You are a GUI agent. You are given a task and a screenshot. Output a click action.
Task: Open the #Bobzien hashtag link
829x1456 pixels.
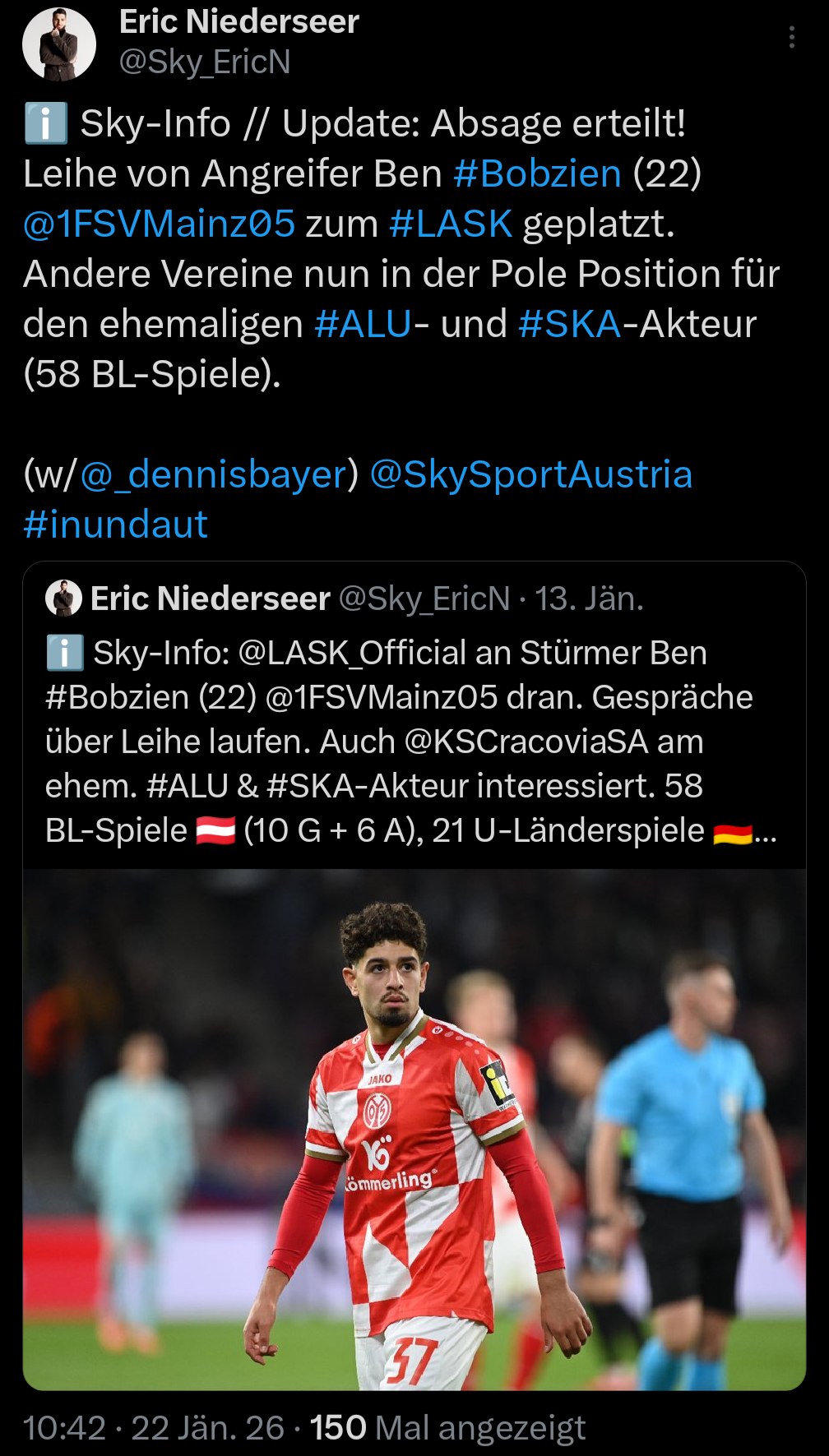pyautogui.click(x=537, y=173)
